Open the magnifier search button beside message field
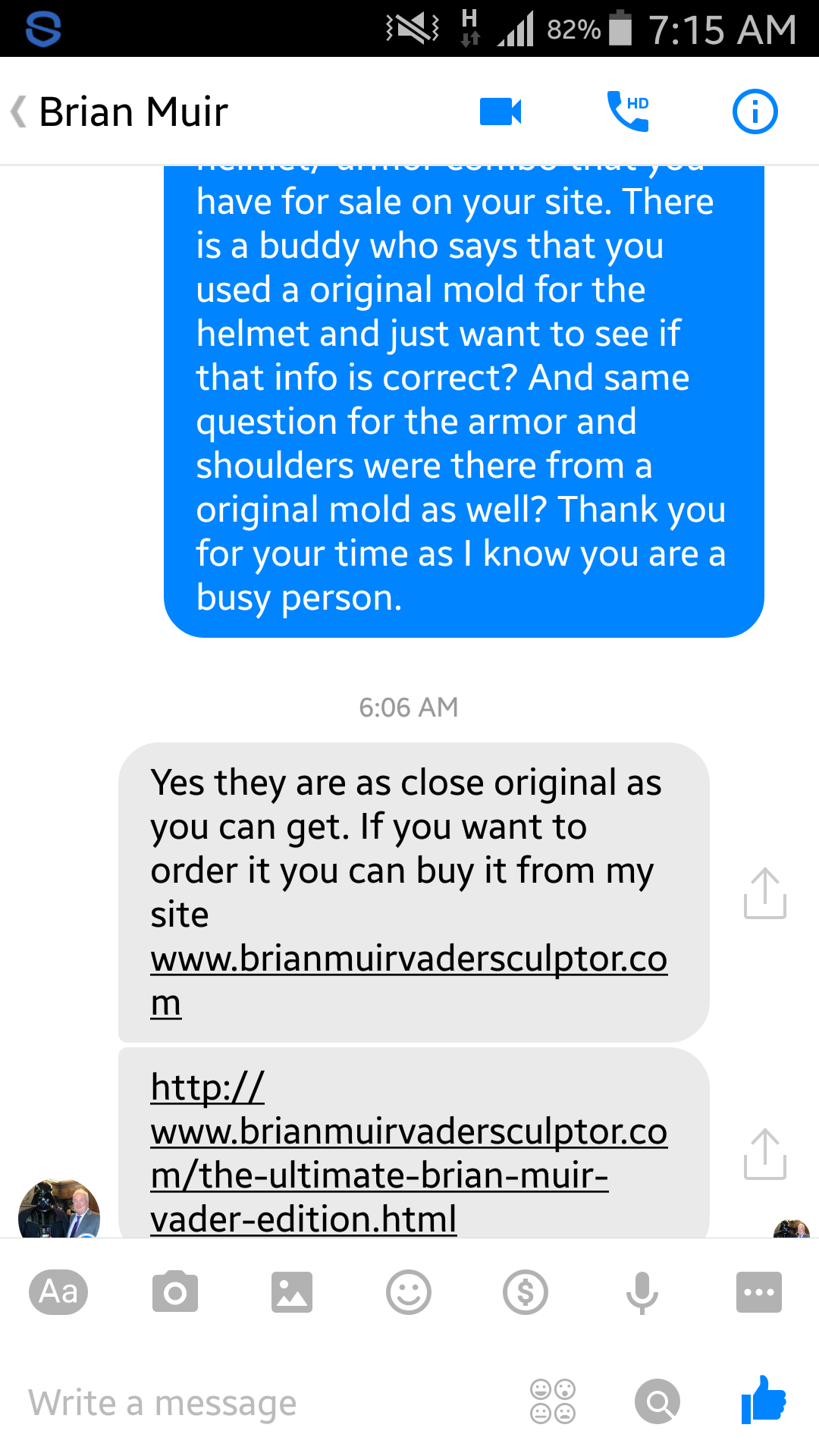 point(657,1401)
